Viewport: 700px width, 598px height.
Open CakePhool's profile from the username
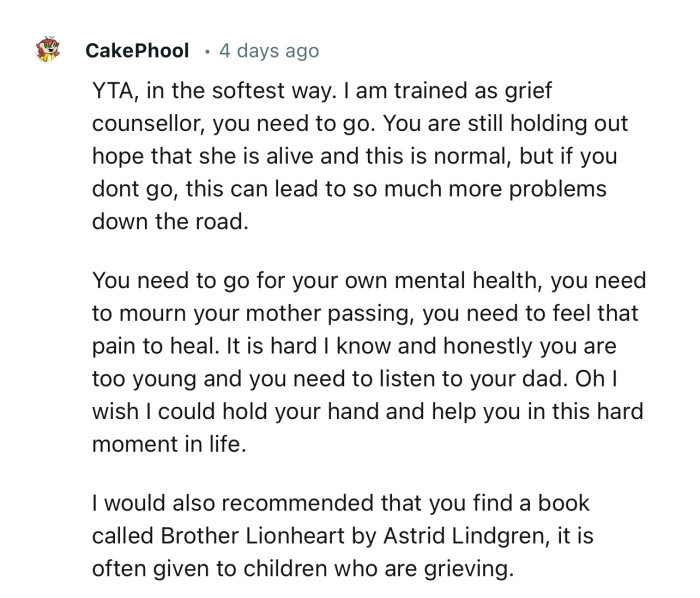[137, 50]
